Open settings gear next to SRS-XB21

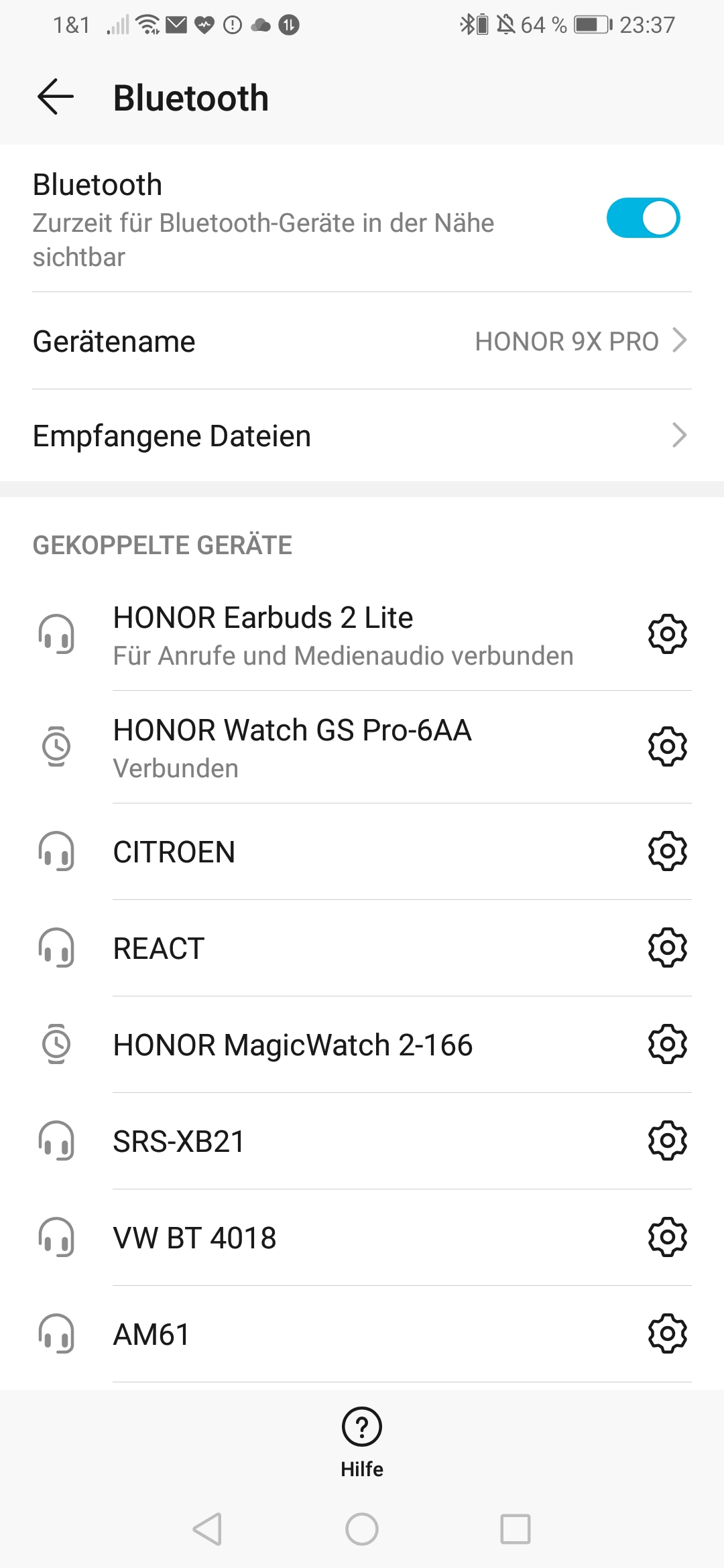(667, 1140)
